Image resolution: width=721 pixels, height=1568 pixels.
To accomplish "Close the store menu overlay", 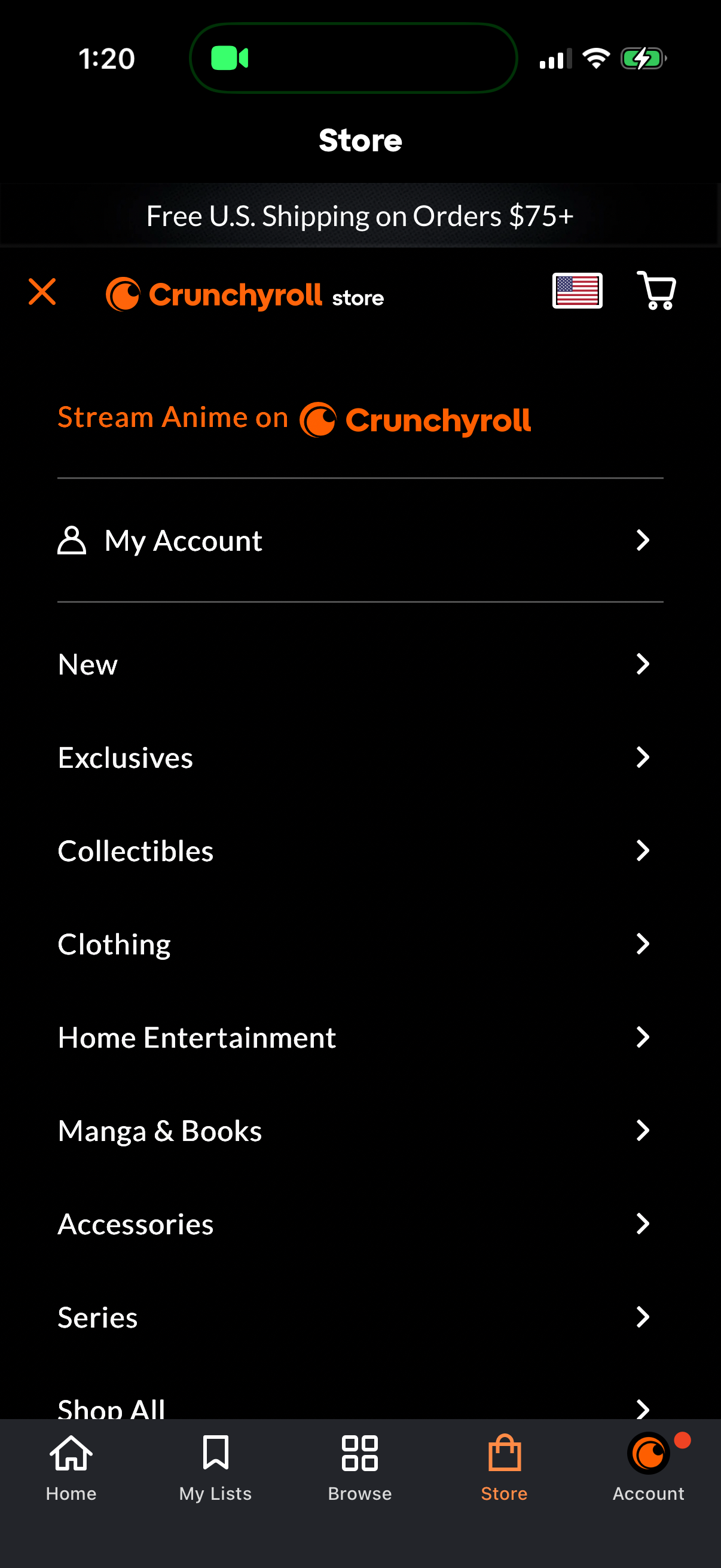I will click(42, 292).
